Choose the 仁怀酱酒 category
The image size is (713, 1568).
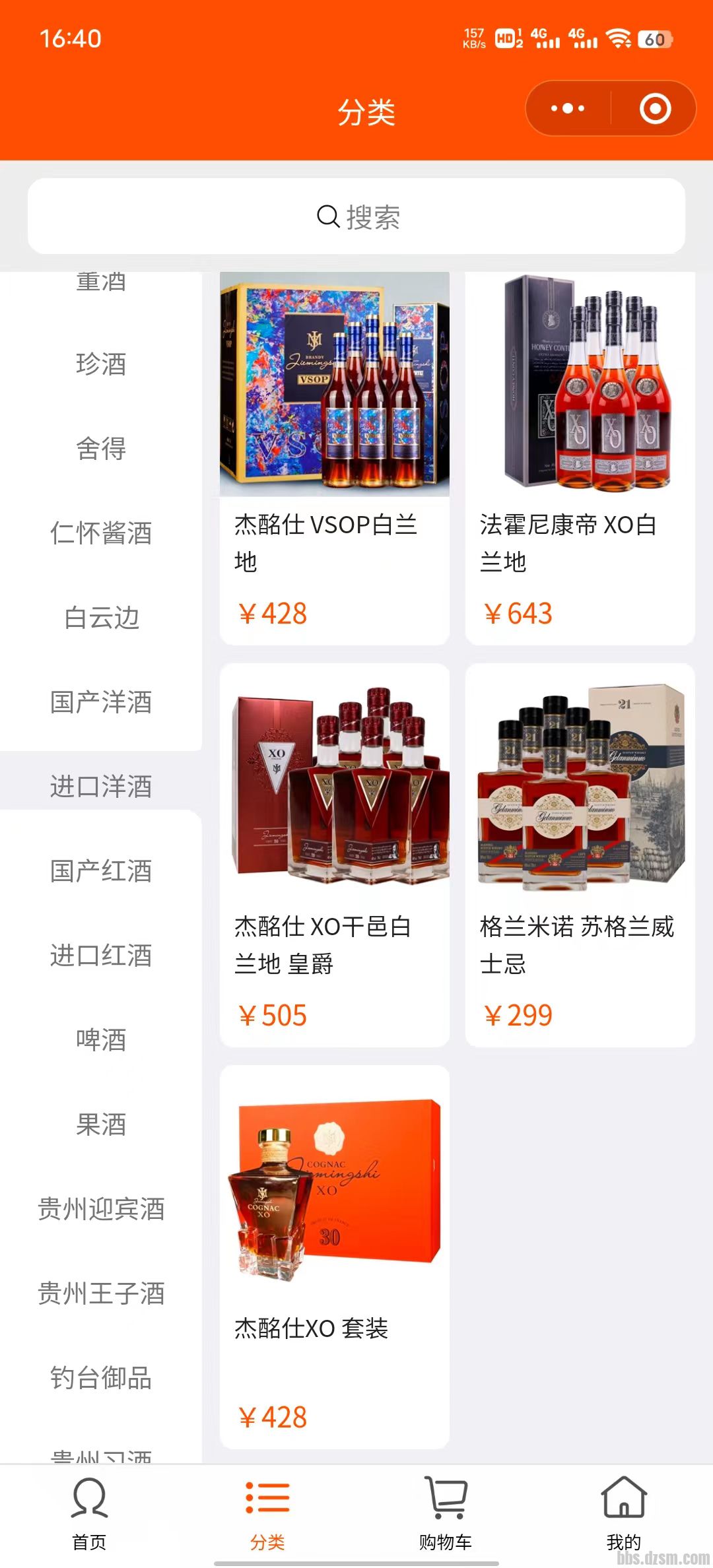coord(101,533)
